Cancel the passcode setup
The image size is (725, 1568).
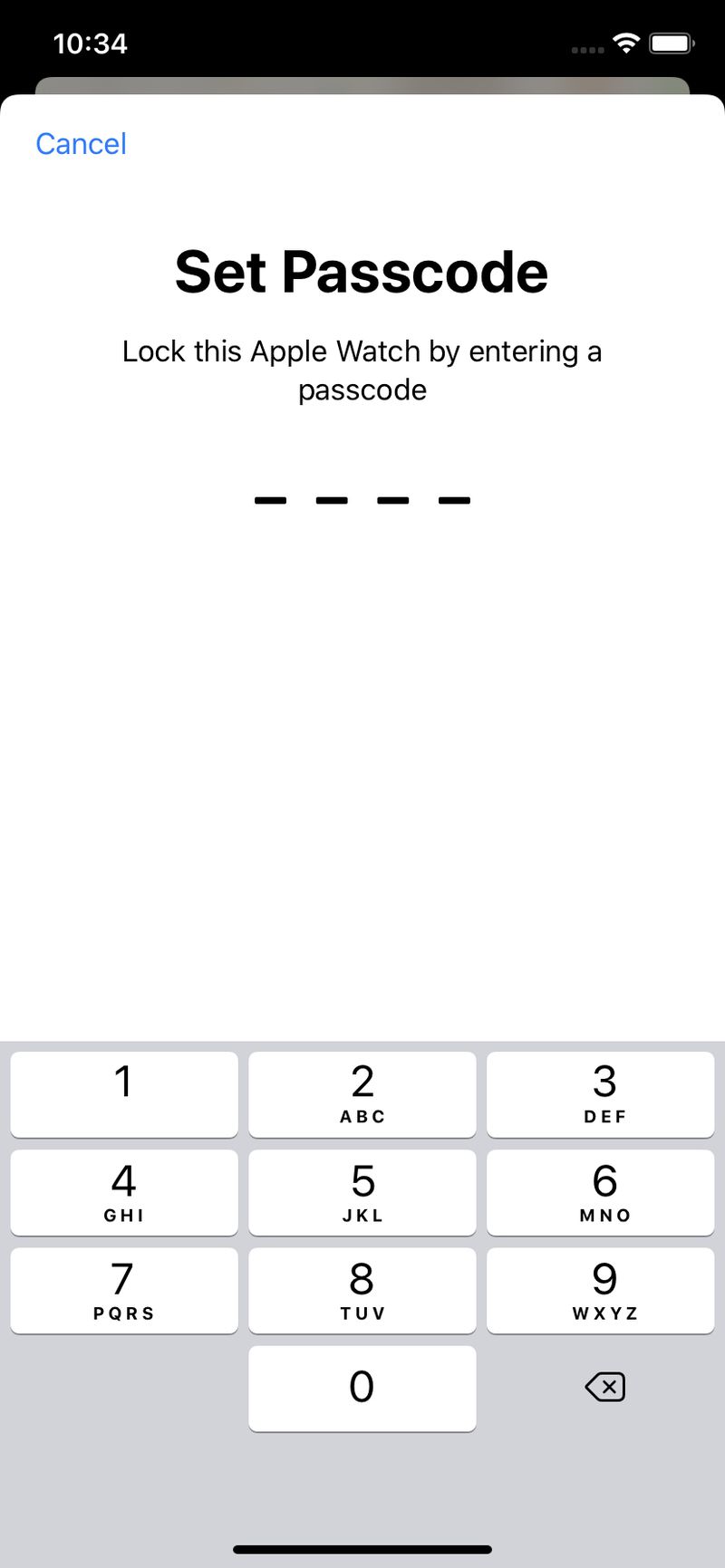[81, 144]
